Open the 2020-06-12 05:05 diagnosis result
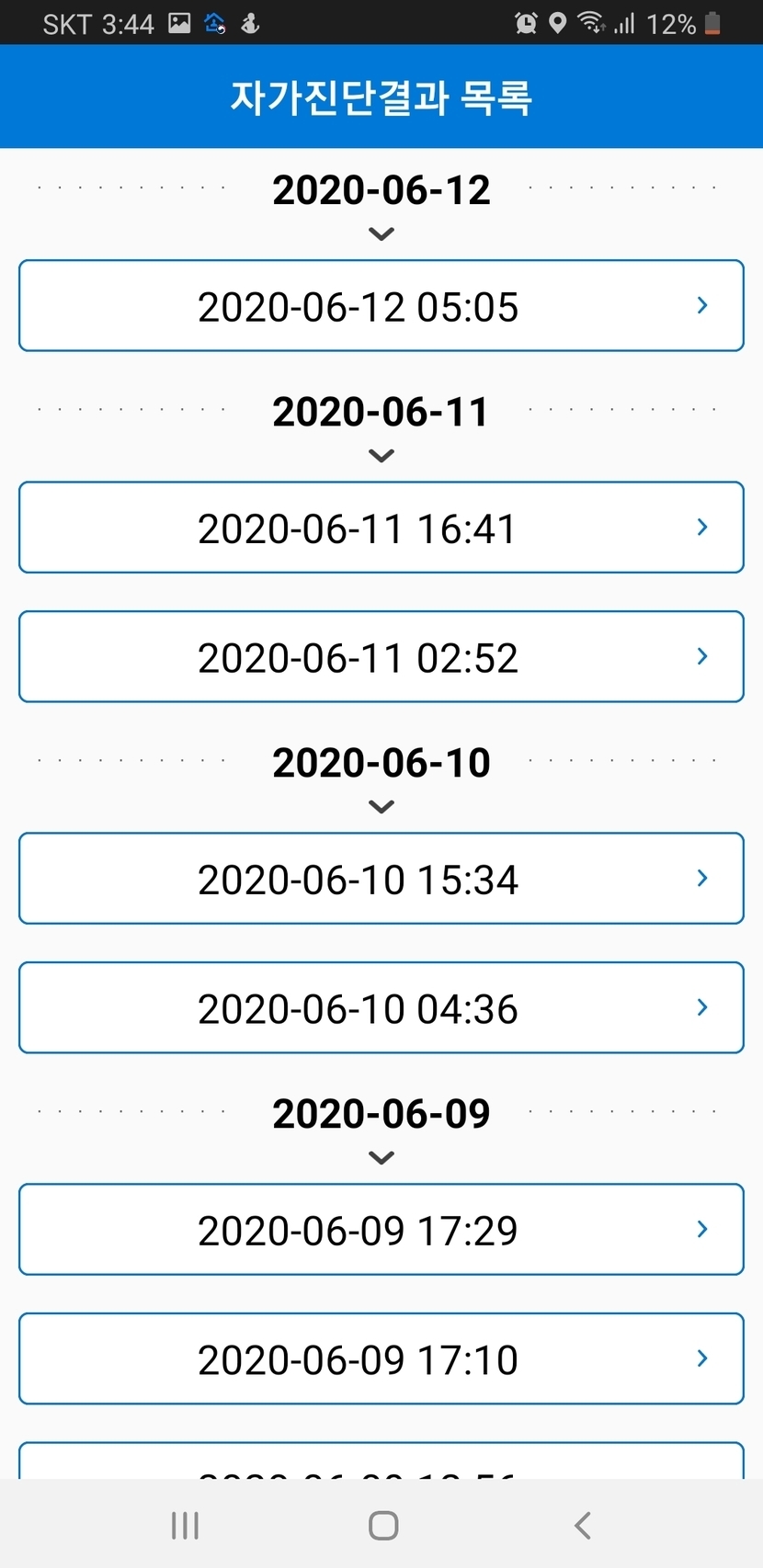 [381, 306]
